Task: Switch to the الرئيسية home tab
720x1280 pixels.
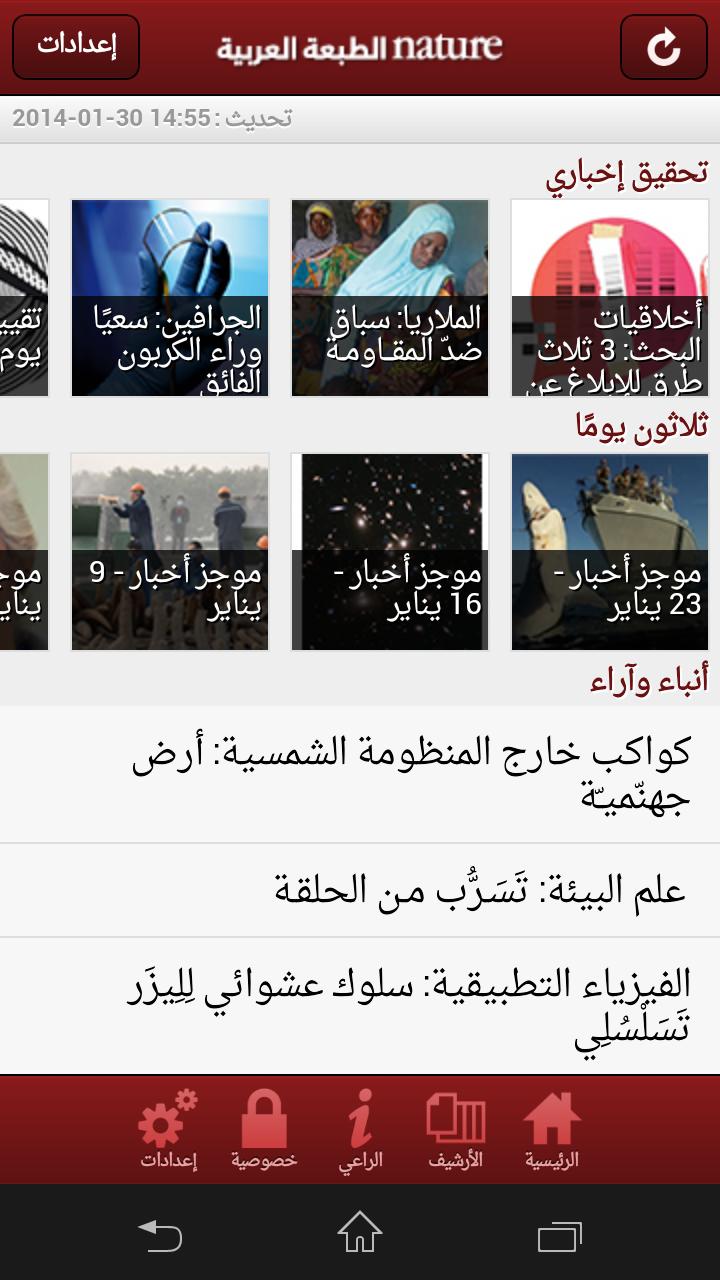Action: tap(552, 1131)
